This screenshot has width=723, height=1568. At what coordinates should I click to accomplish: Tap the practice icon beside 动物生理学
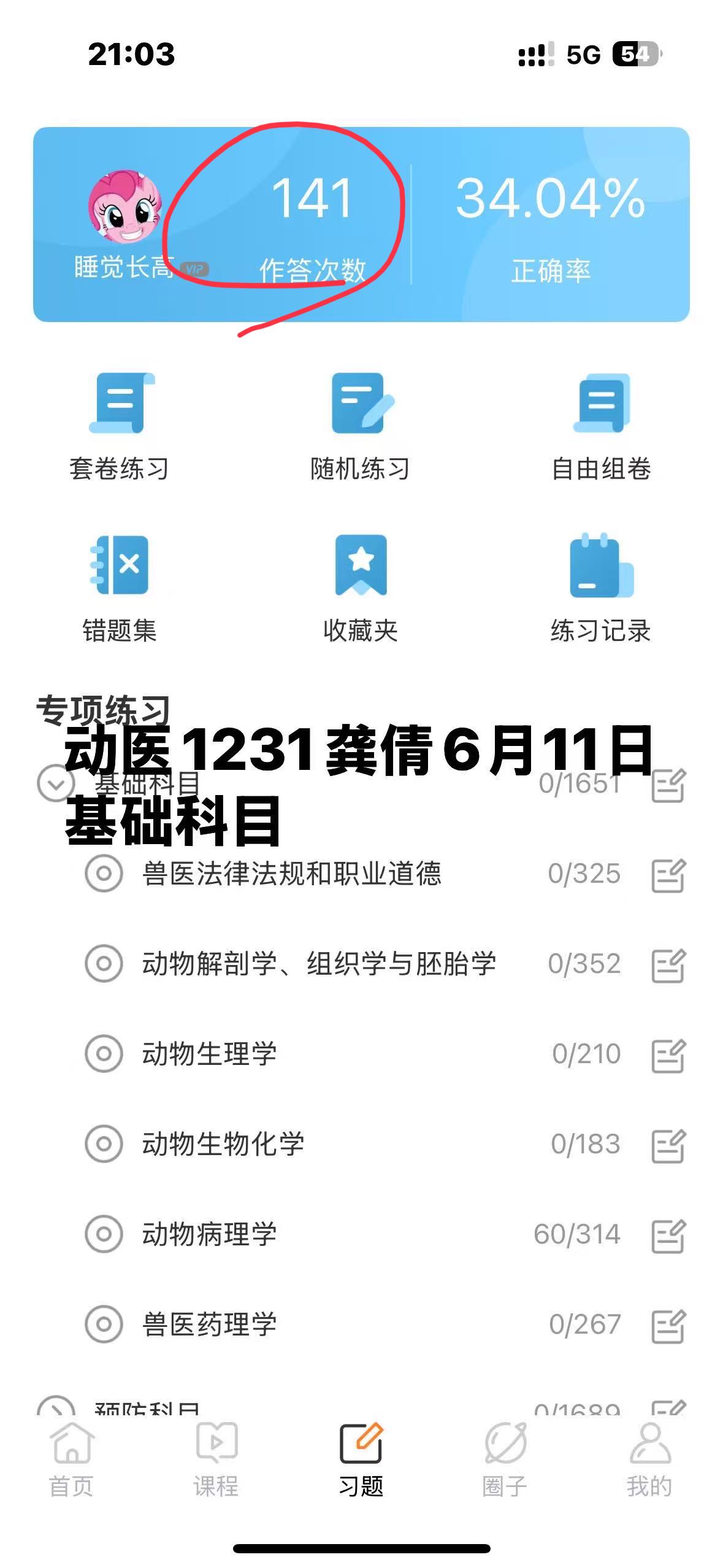668,1055
